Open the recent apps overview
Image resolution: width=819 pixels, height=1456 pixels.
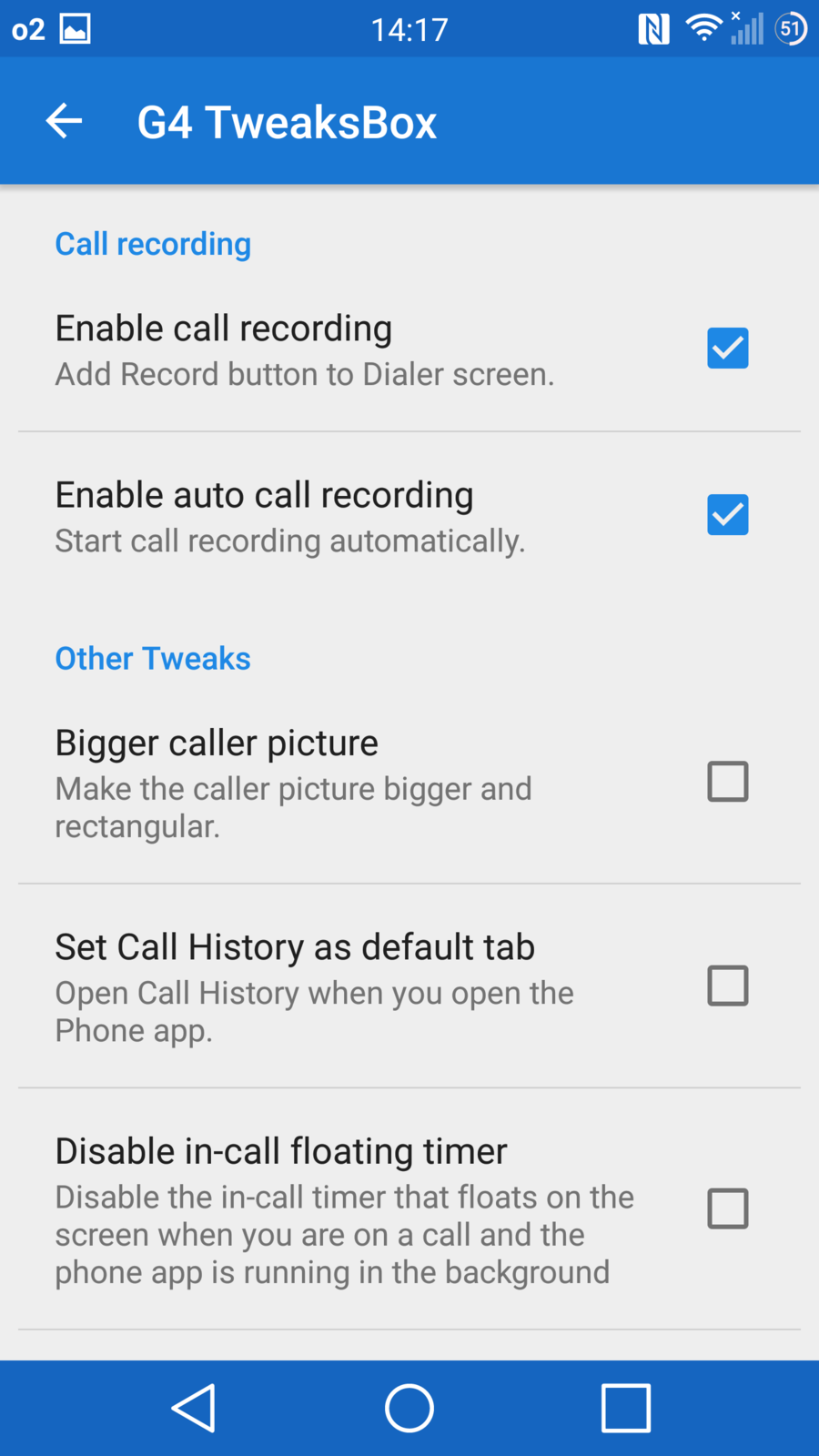(625, 1408)
